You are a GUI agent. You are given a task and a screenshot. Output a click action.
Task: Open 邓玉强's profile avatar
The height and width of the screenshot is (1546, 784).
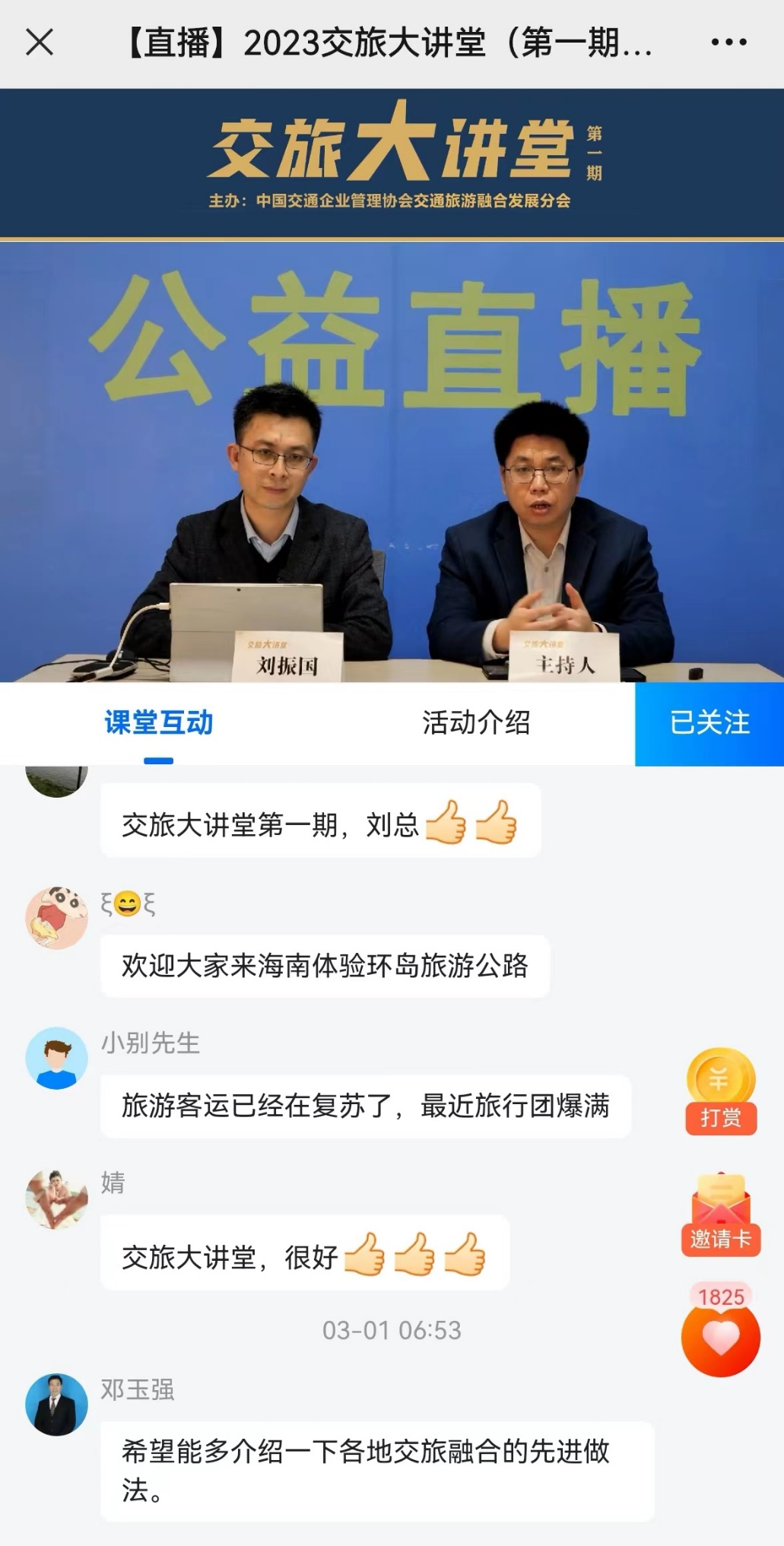(56, 1405)
